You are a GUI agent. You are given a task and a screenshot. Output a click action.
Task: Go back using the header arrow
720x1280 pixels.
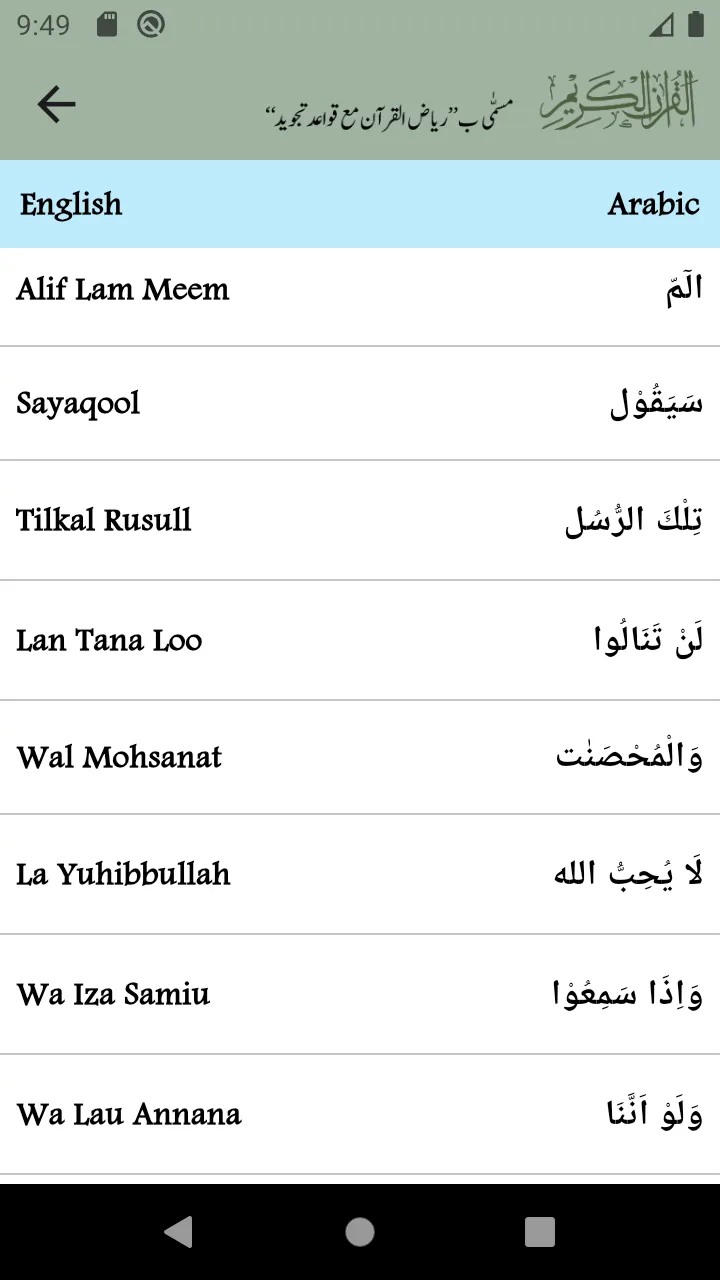coord(56,104)
